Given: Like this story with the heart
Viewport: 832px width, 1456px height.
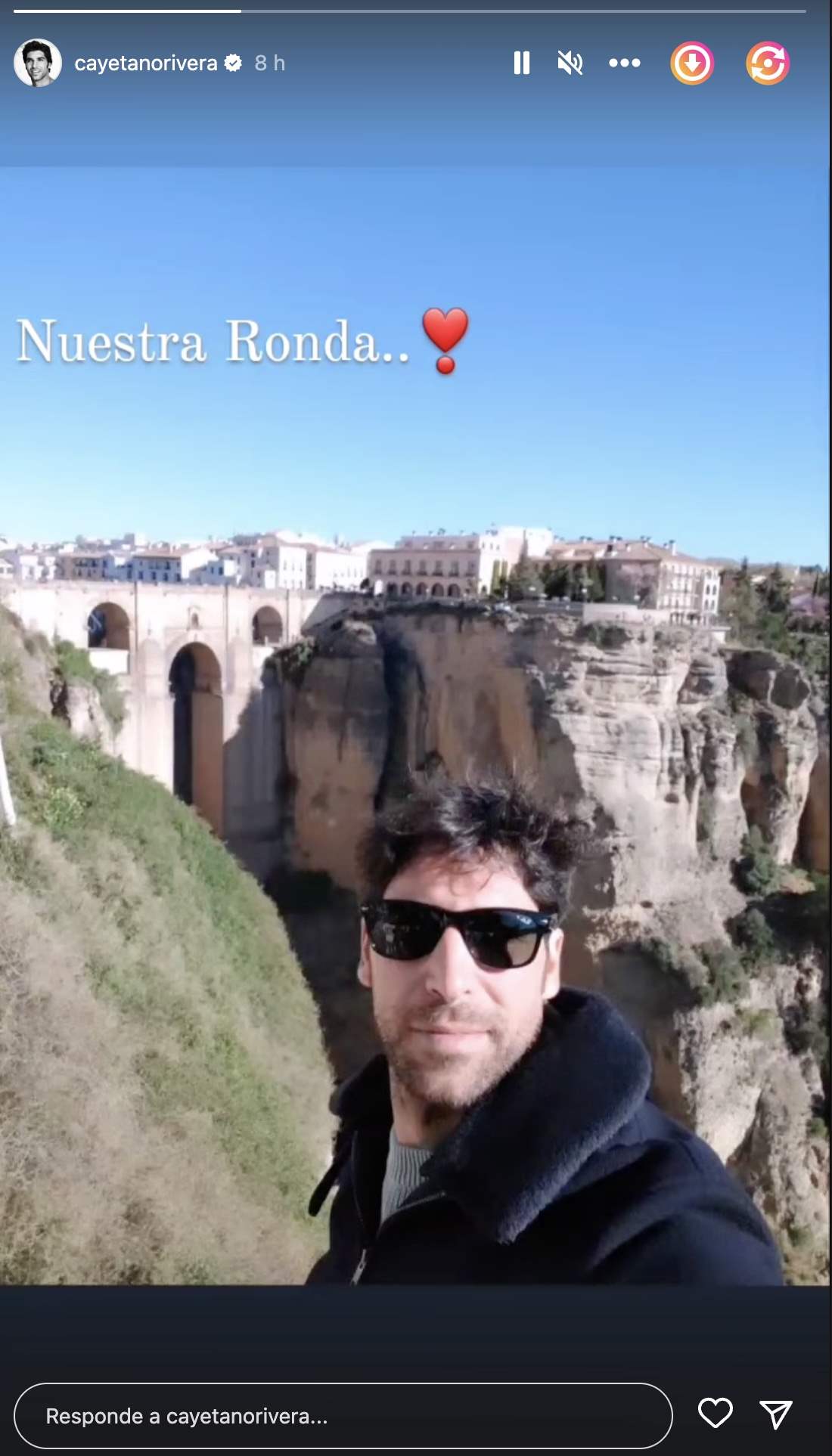Looking at the screenshot, I should click(x=715, y=1413).
